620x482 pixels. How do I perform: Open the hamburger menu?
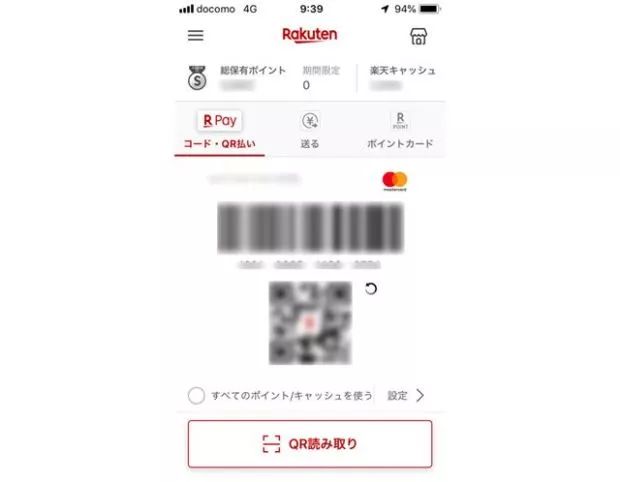[196, 35]
